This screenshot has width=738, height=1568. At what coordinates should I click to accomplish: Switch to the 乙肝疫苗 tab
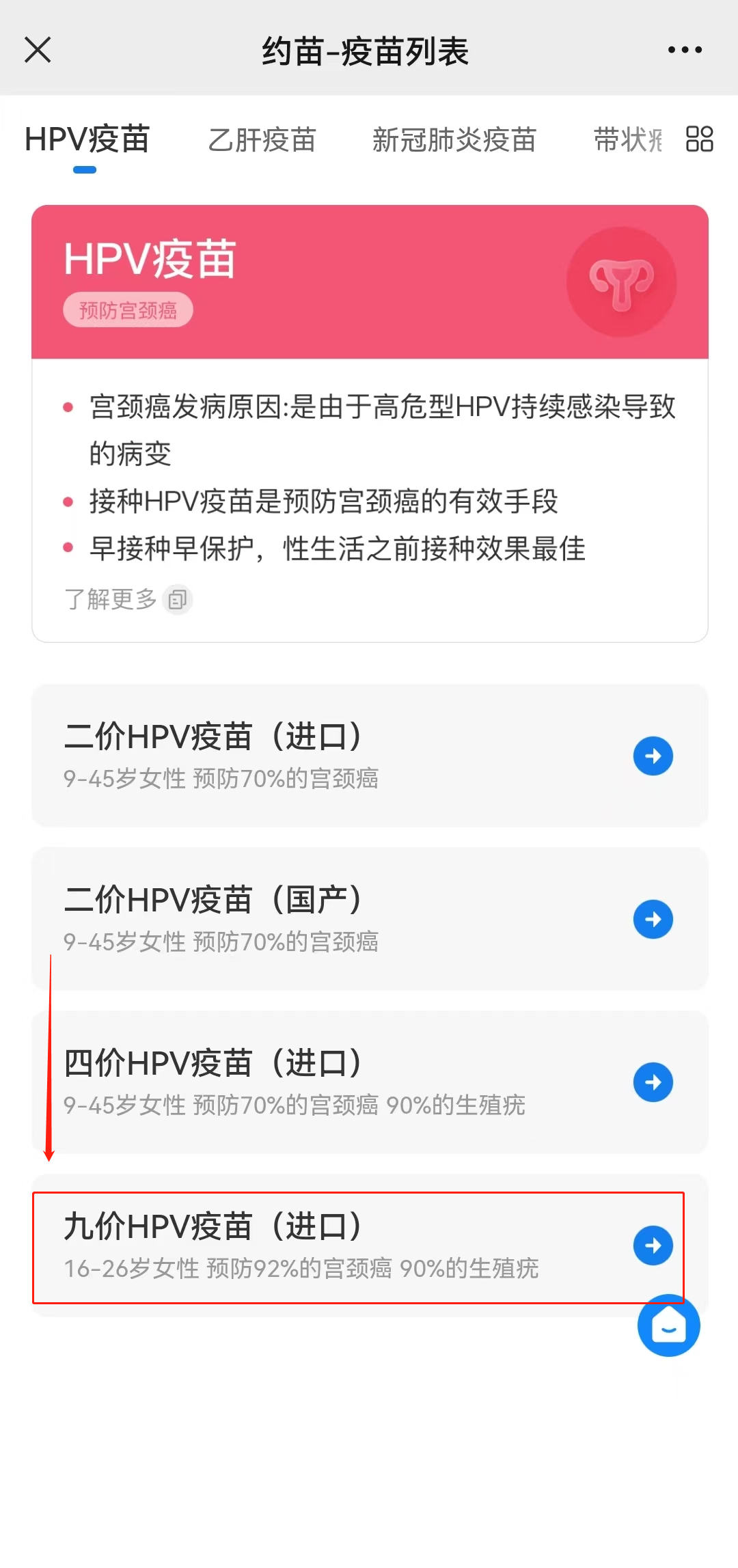262,140
